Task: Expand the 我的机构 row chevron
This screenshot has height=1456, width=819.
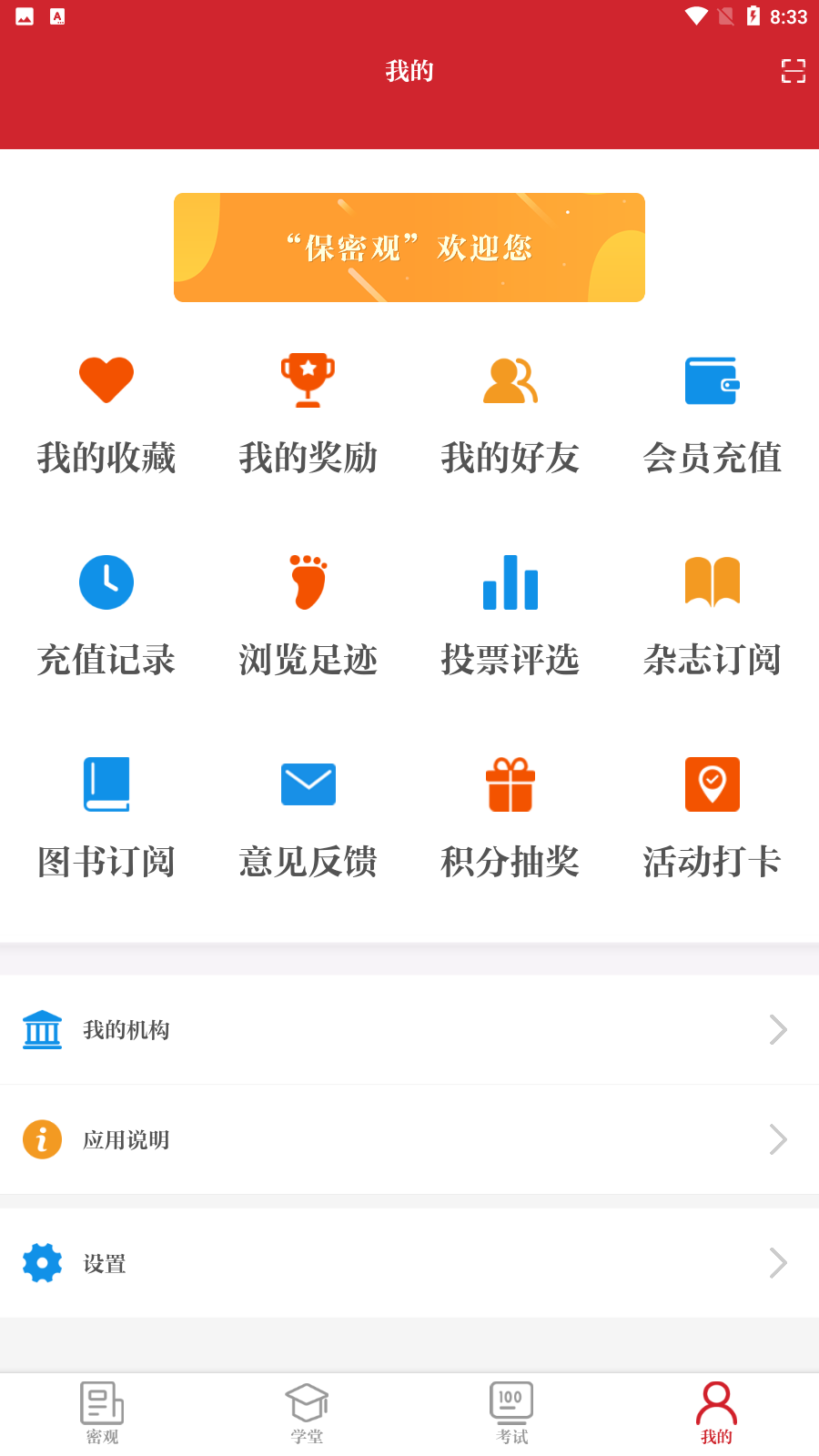Action: click(x=778, y=1029)
